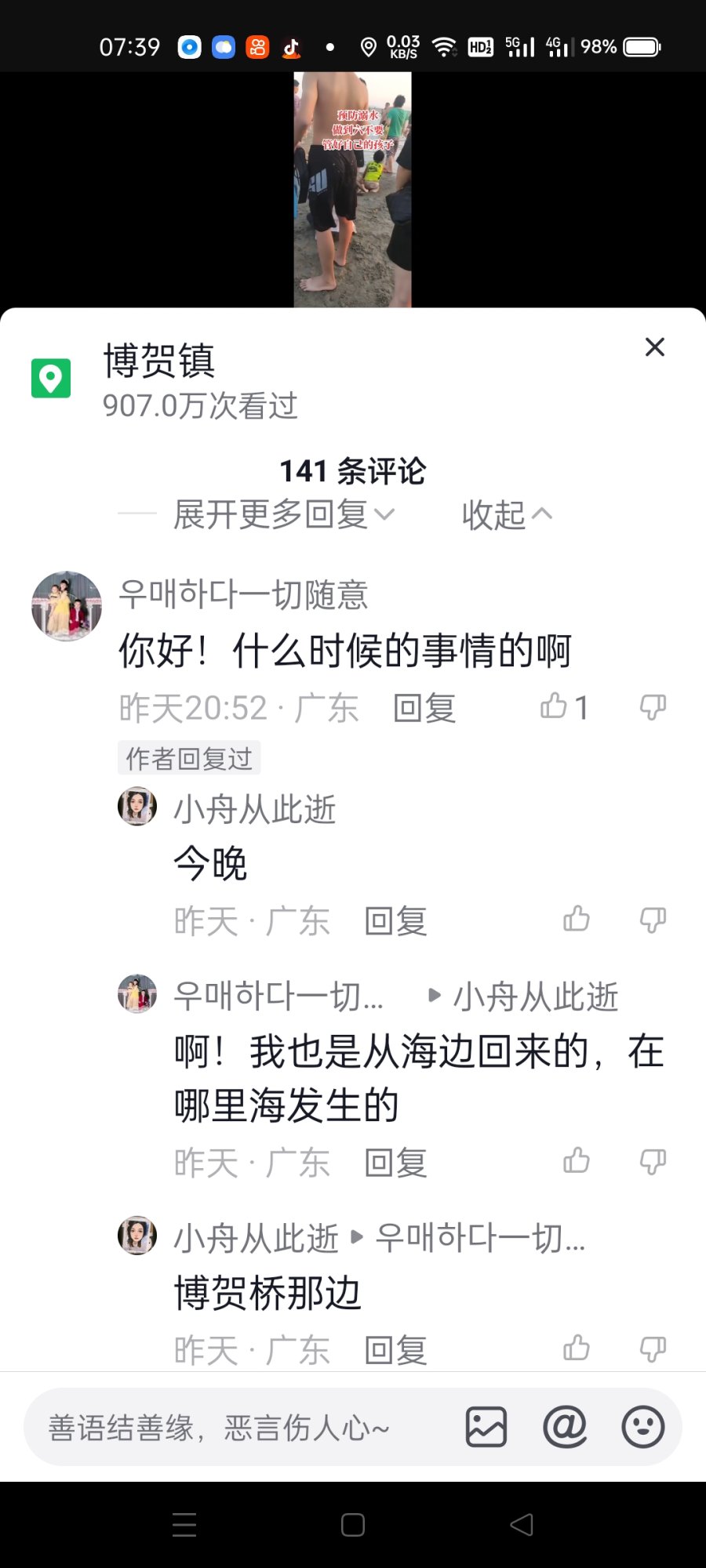Dislike the comment 你好！什么时候的事情的啊
Screen dimensions: 706x1568
tap(653, 706)
